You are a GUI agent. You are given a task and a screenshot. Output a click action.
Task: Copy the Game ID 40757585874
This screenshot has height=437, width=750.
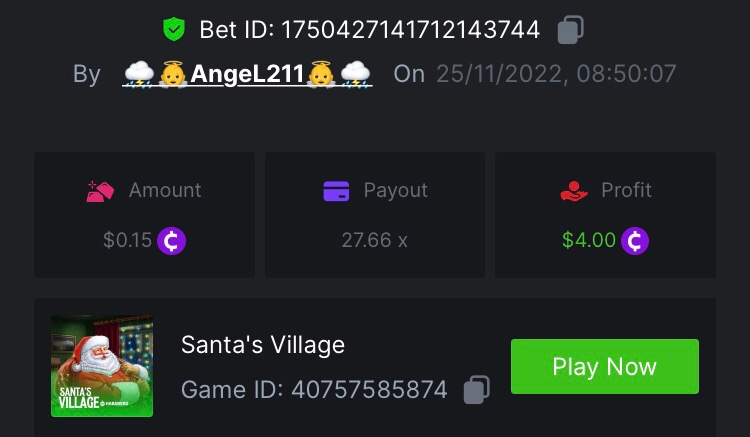[477, 390]
